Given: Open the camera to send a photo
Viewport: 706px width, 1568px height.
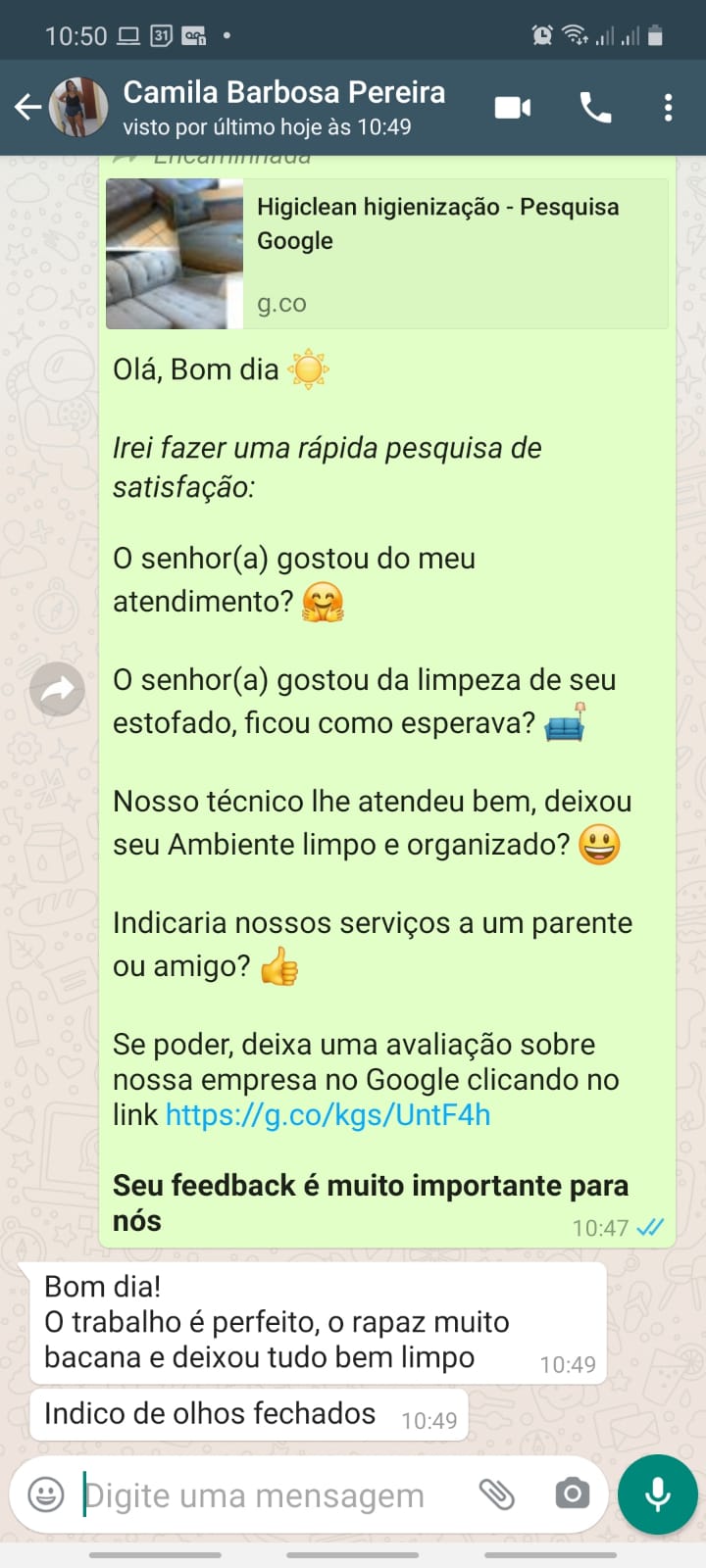Looking at the screenshot, I should pyautogui.click(x=572, y=1494).
